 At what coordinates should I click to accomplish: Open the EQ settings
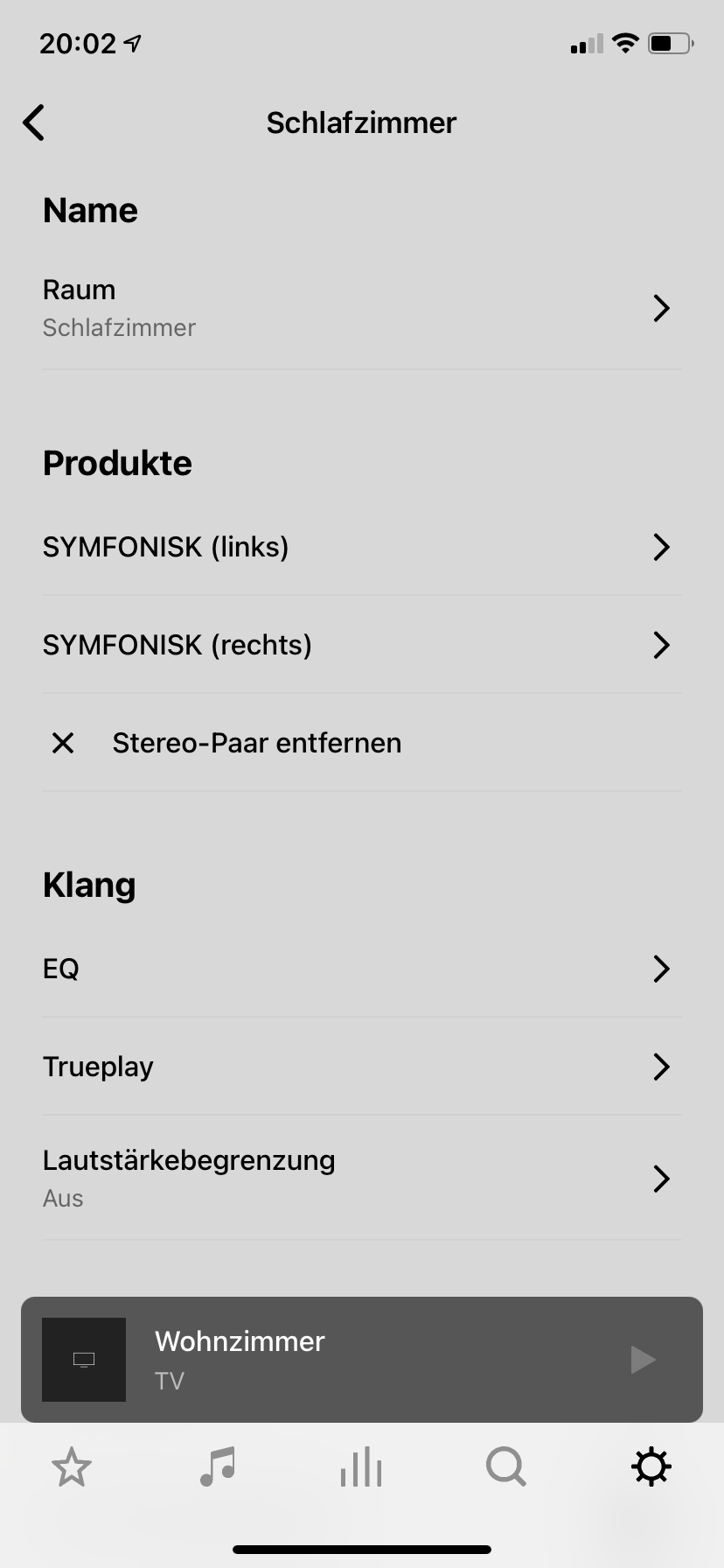click(362, 969)
